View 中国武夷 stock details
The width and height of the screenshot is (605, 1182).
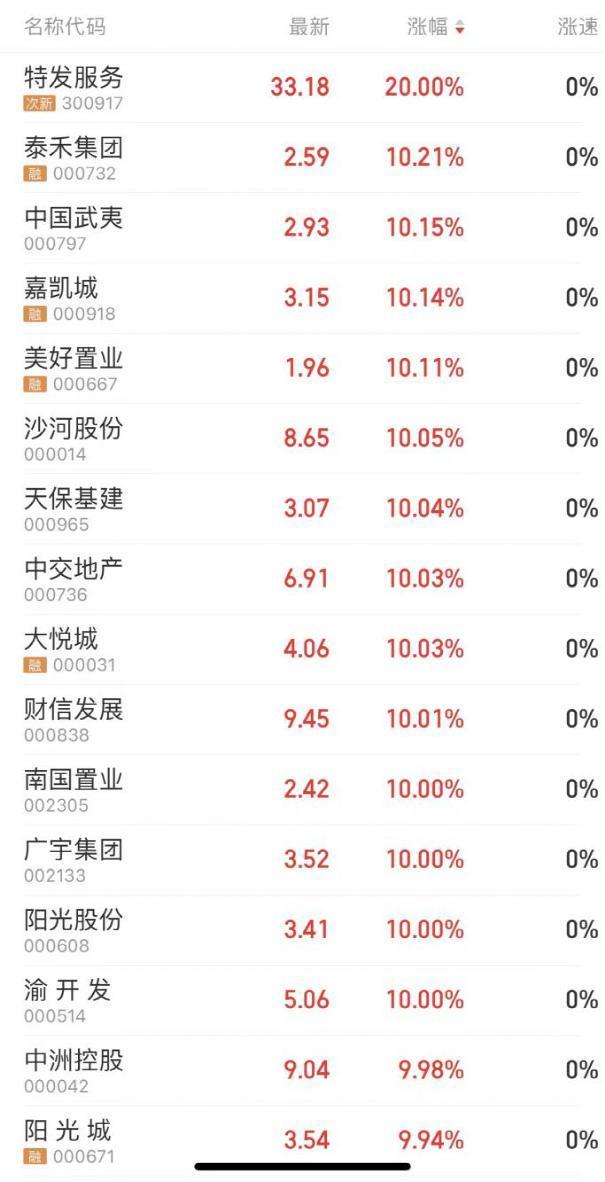tap(302, 228)
